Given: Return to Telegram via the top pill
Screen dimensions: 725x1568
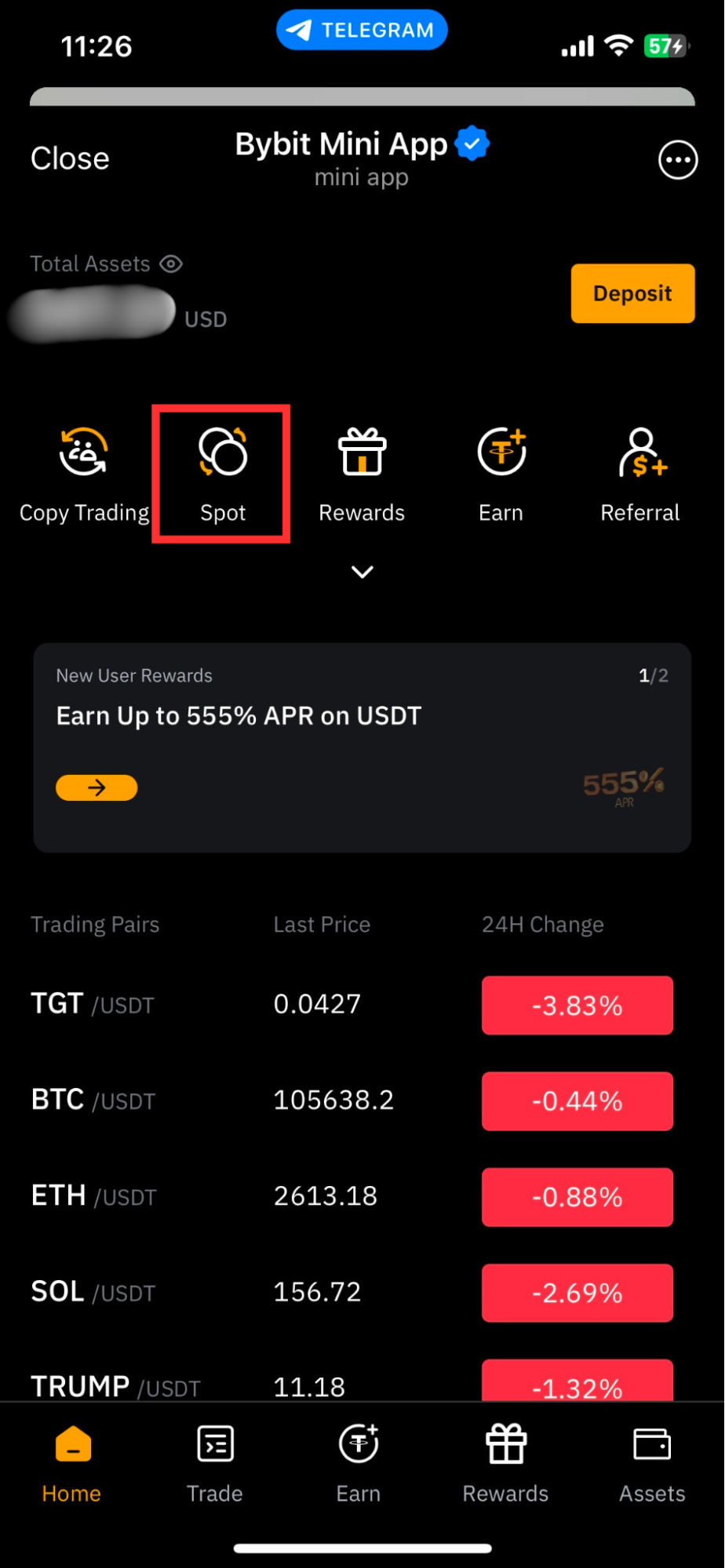Looking at the screenshot, I should (x=362, y=30).
